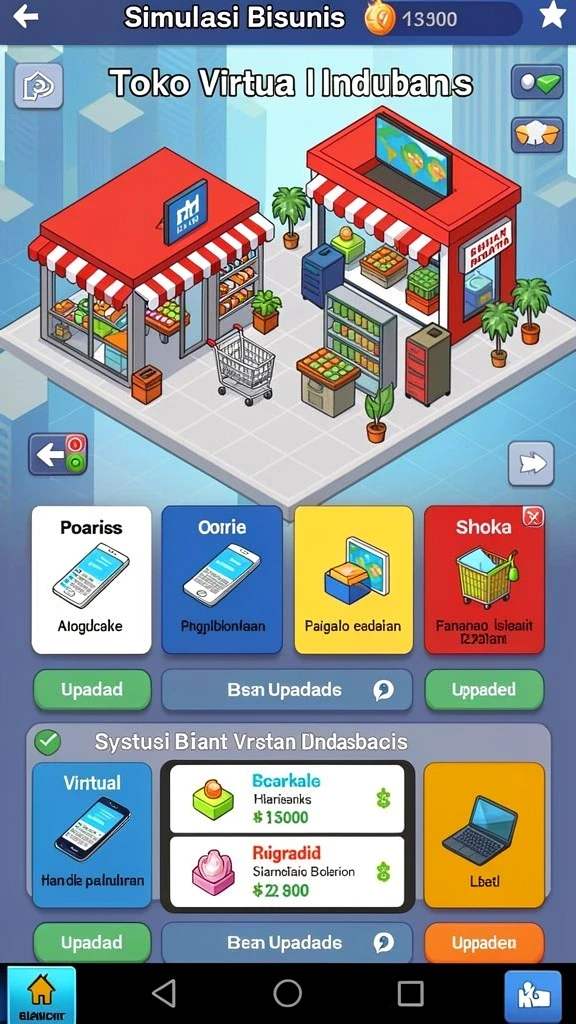Close the red Shoka card
Screen dimensions: 576x1024
click(534, 519)
